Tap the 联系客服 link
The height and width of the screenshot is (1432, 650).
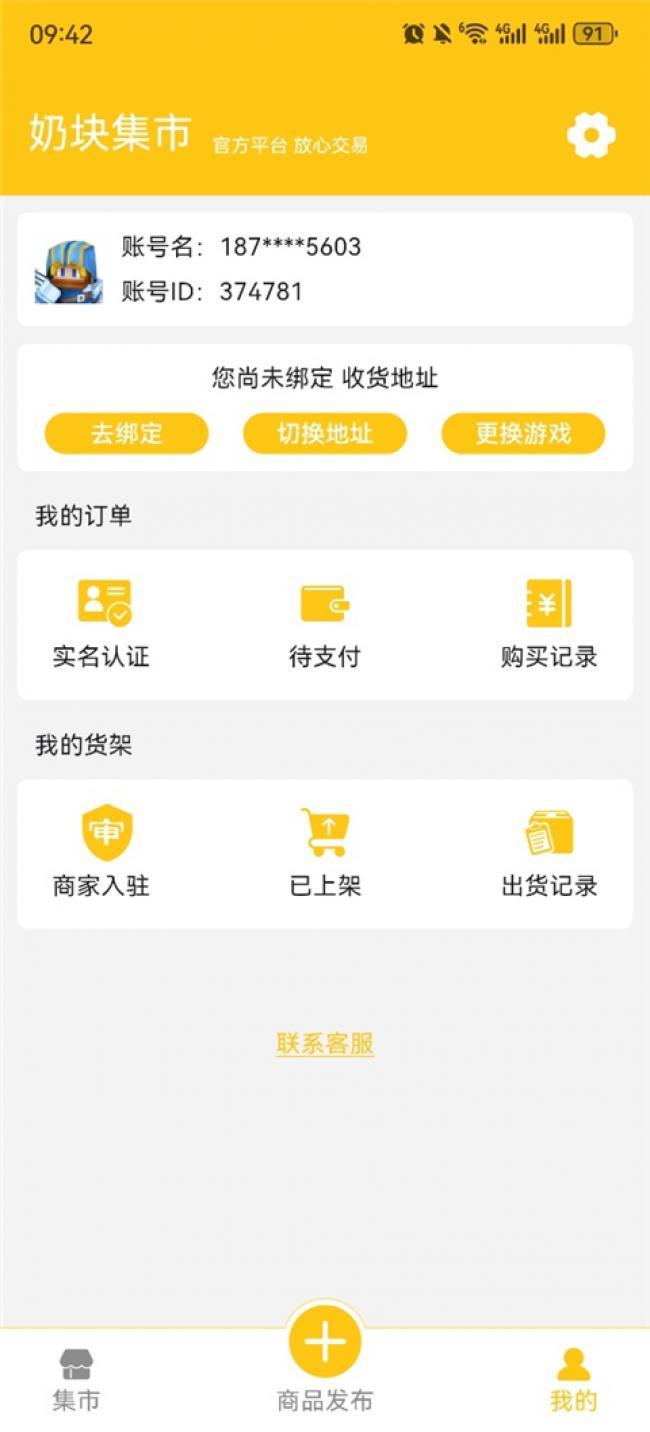pos(325,1044)
